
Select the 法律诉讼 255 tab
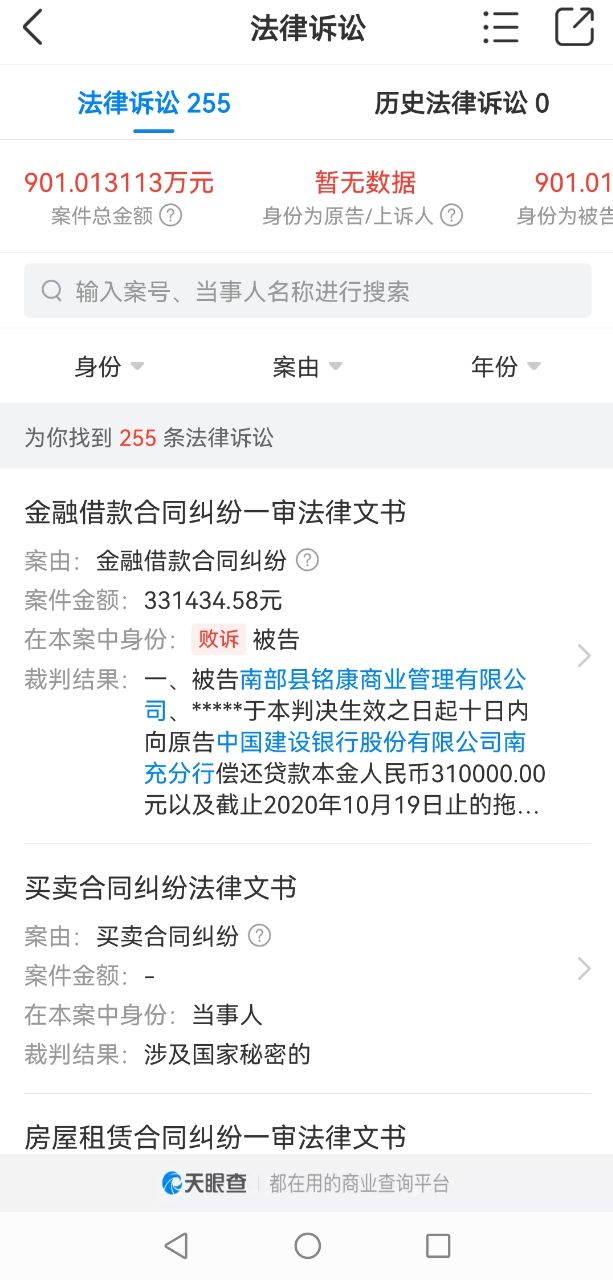[154, 103]
